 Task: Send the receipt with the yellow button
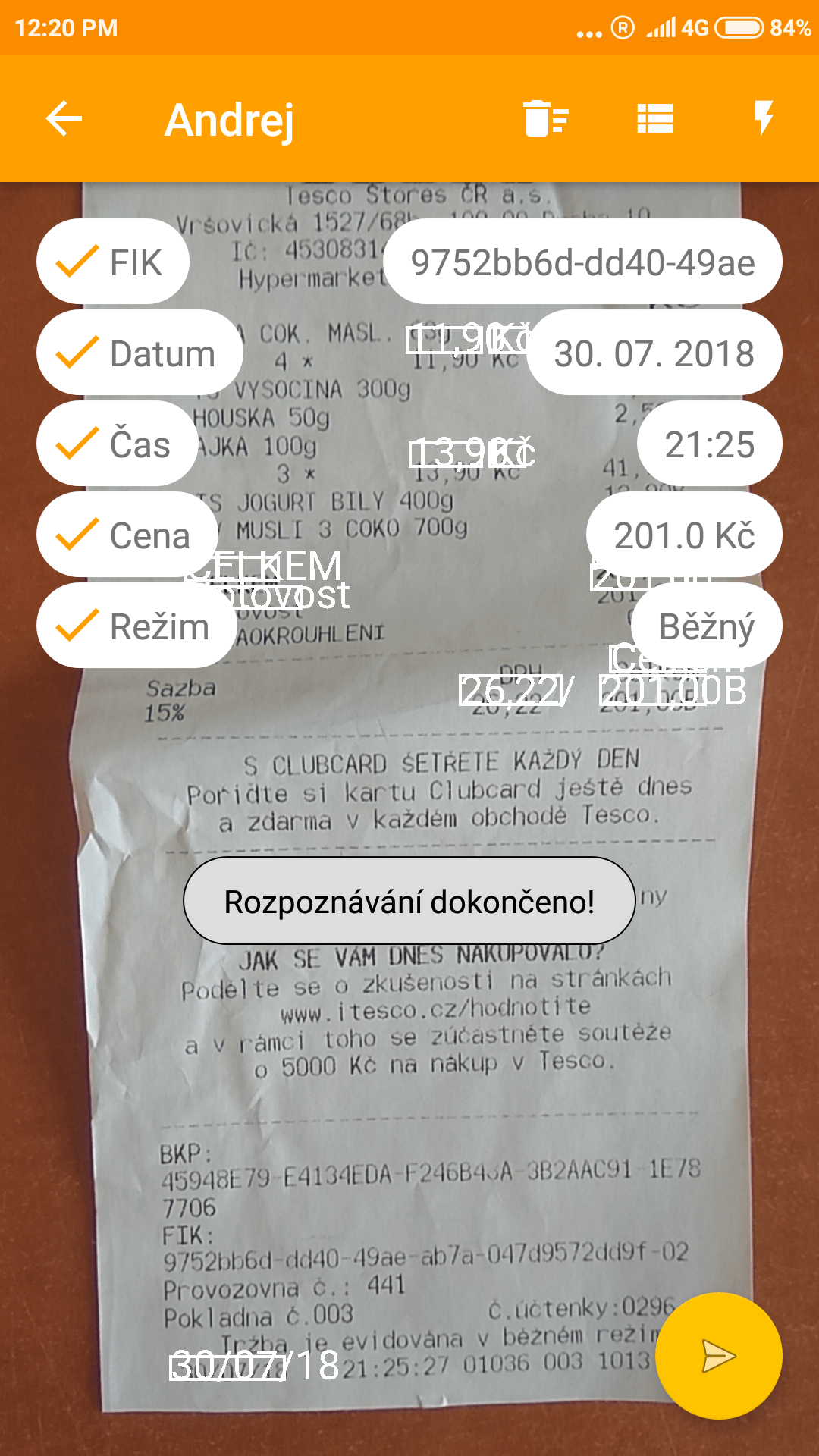click(x=719, y=1356)
